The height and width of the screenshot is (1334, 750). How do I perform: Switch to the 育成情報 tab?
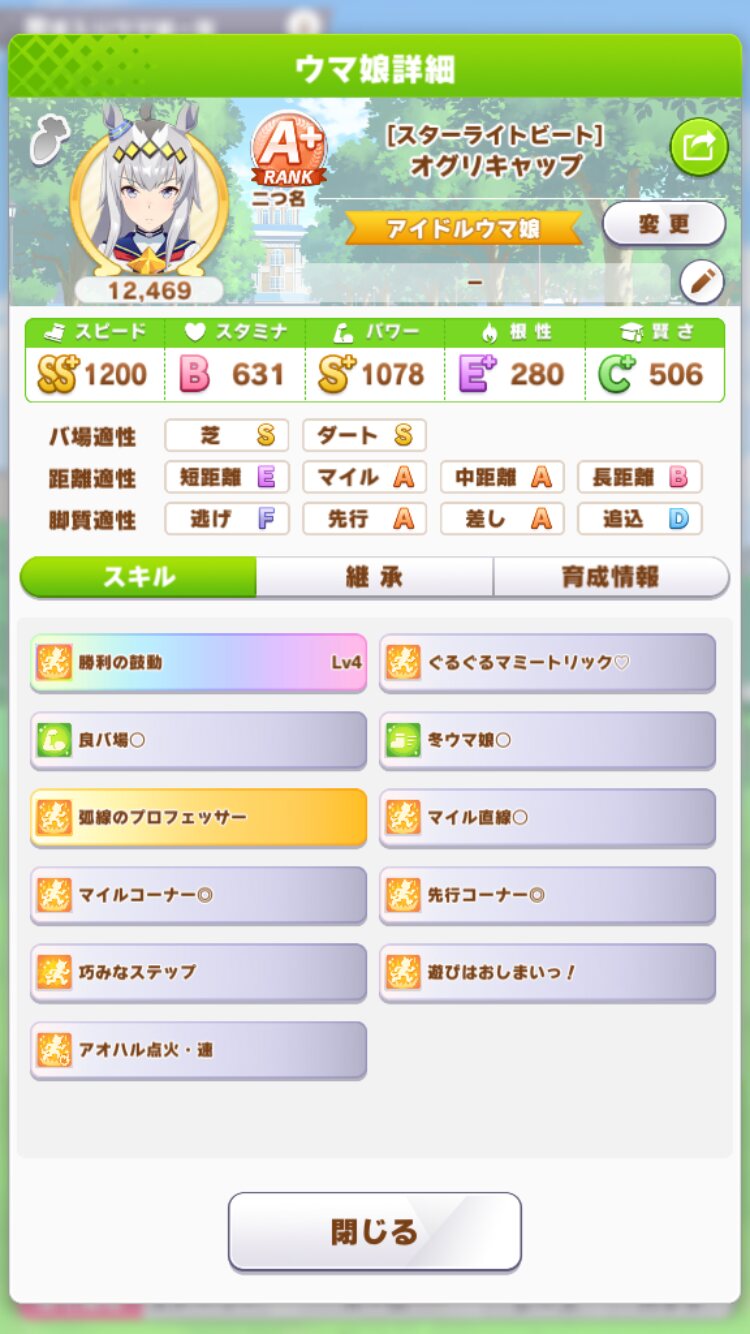(611, 577)
